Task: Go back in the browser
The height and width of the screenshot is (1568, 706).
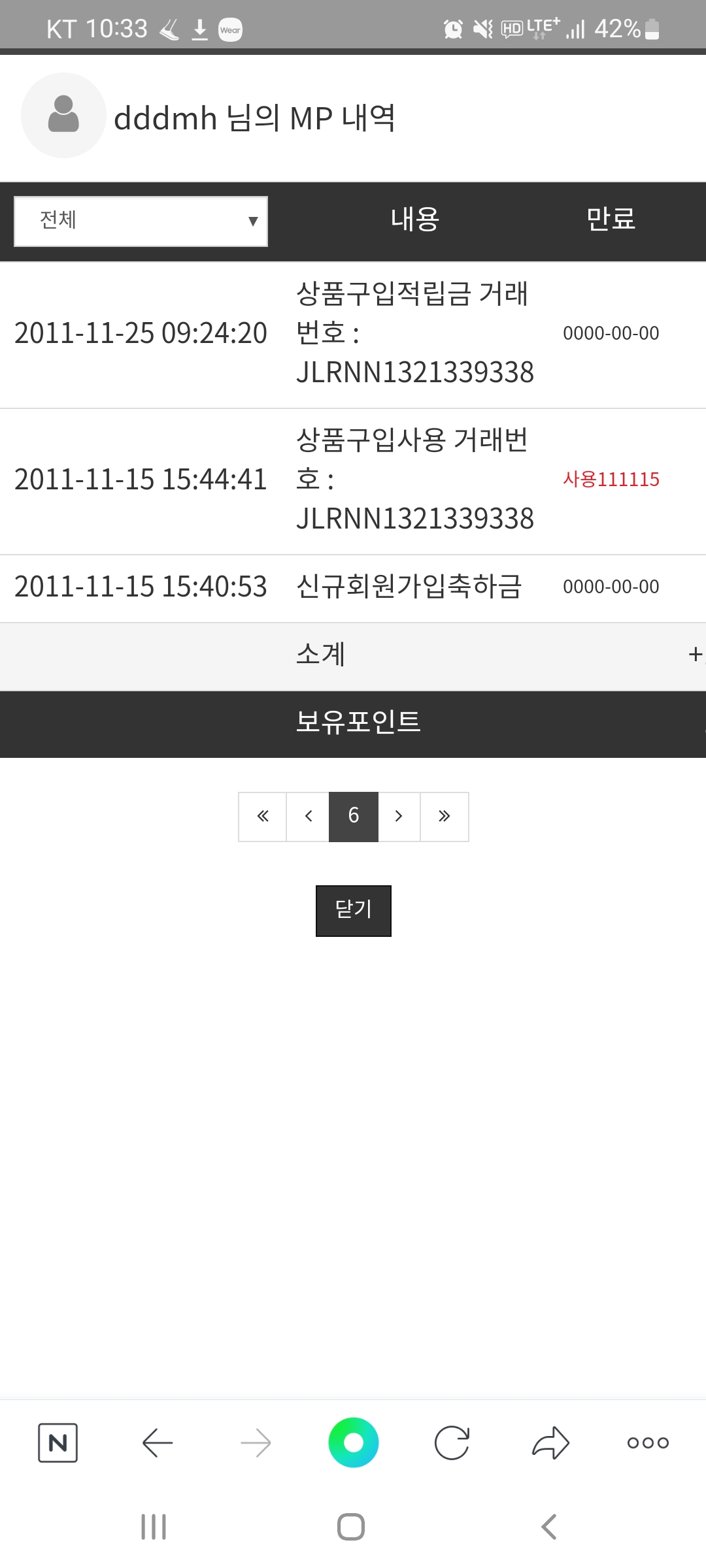Action: pyautogui.click(x=158, y=1442)
